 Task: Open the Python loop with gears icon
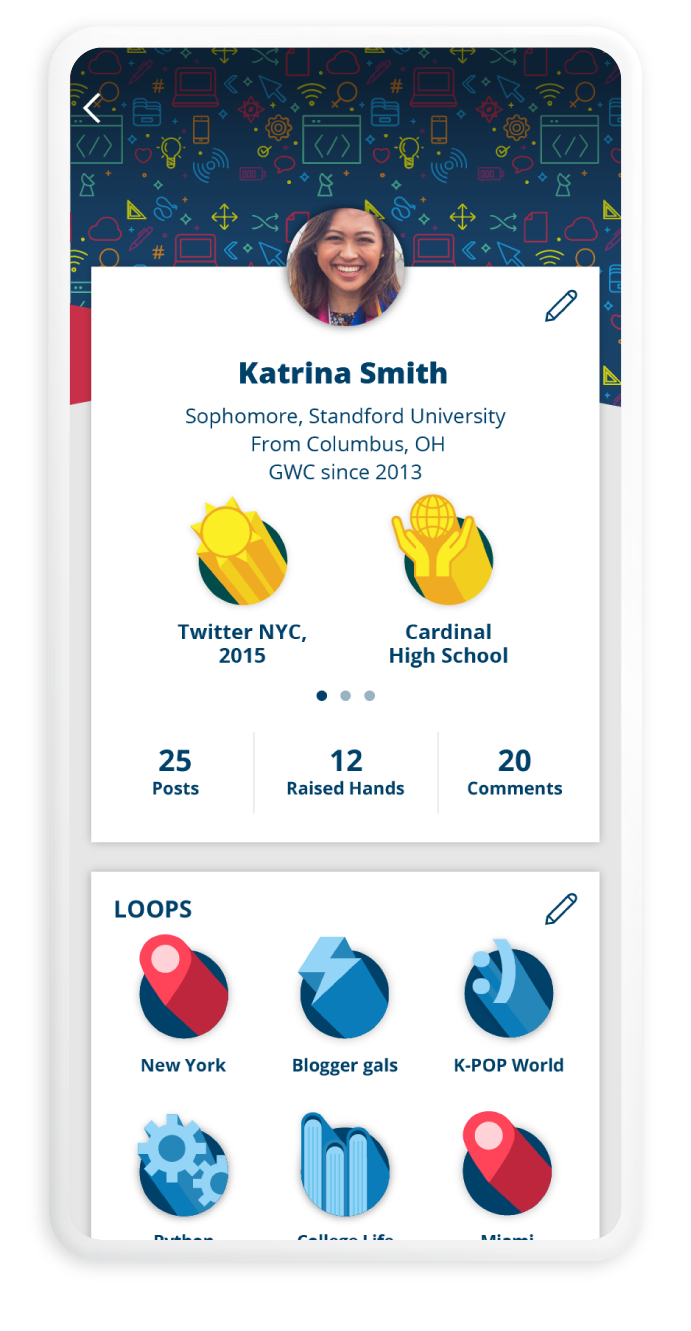183,1175
